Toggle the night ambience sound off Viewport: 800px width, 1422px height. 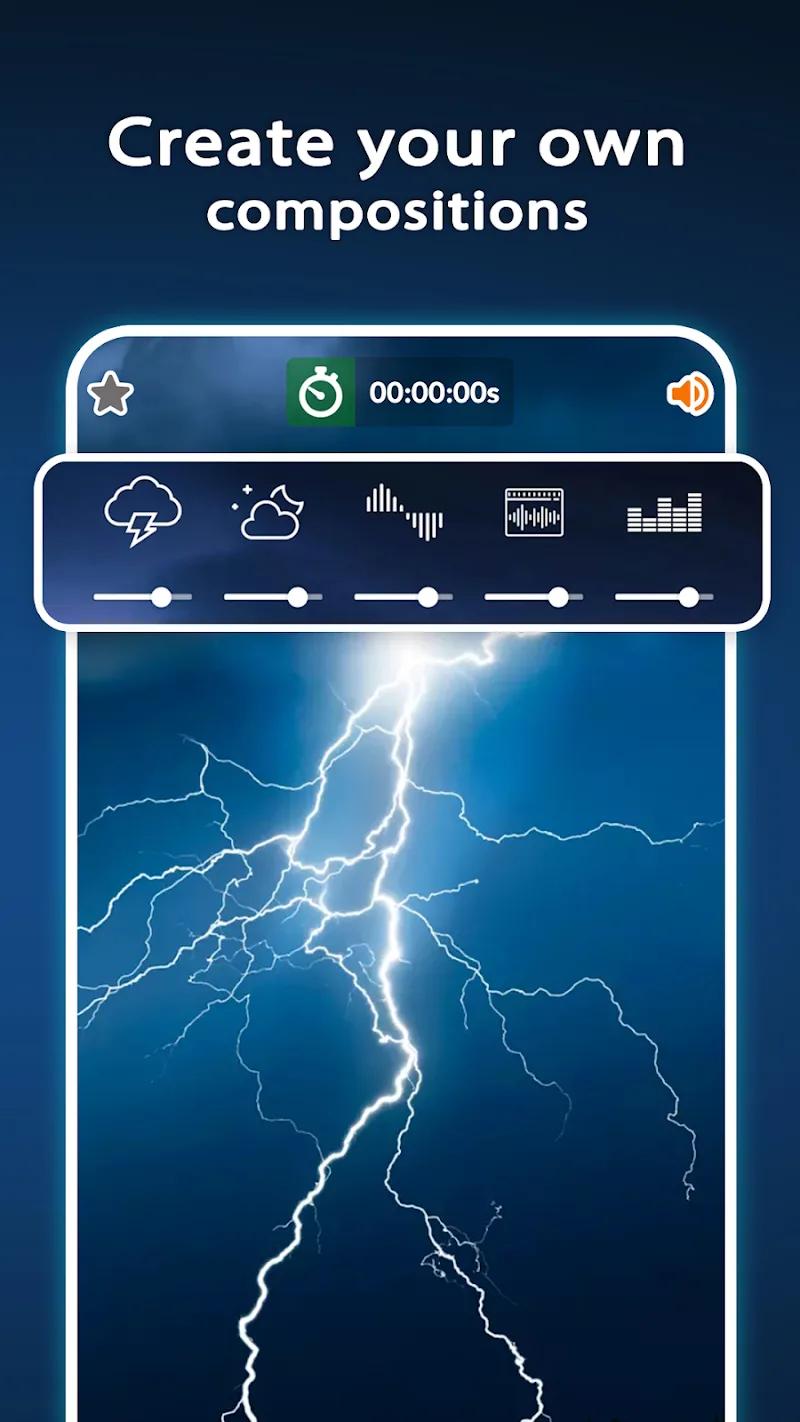[x=271, y=513]
